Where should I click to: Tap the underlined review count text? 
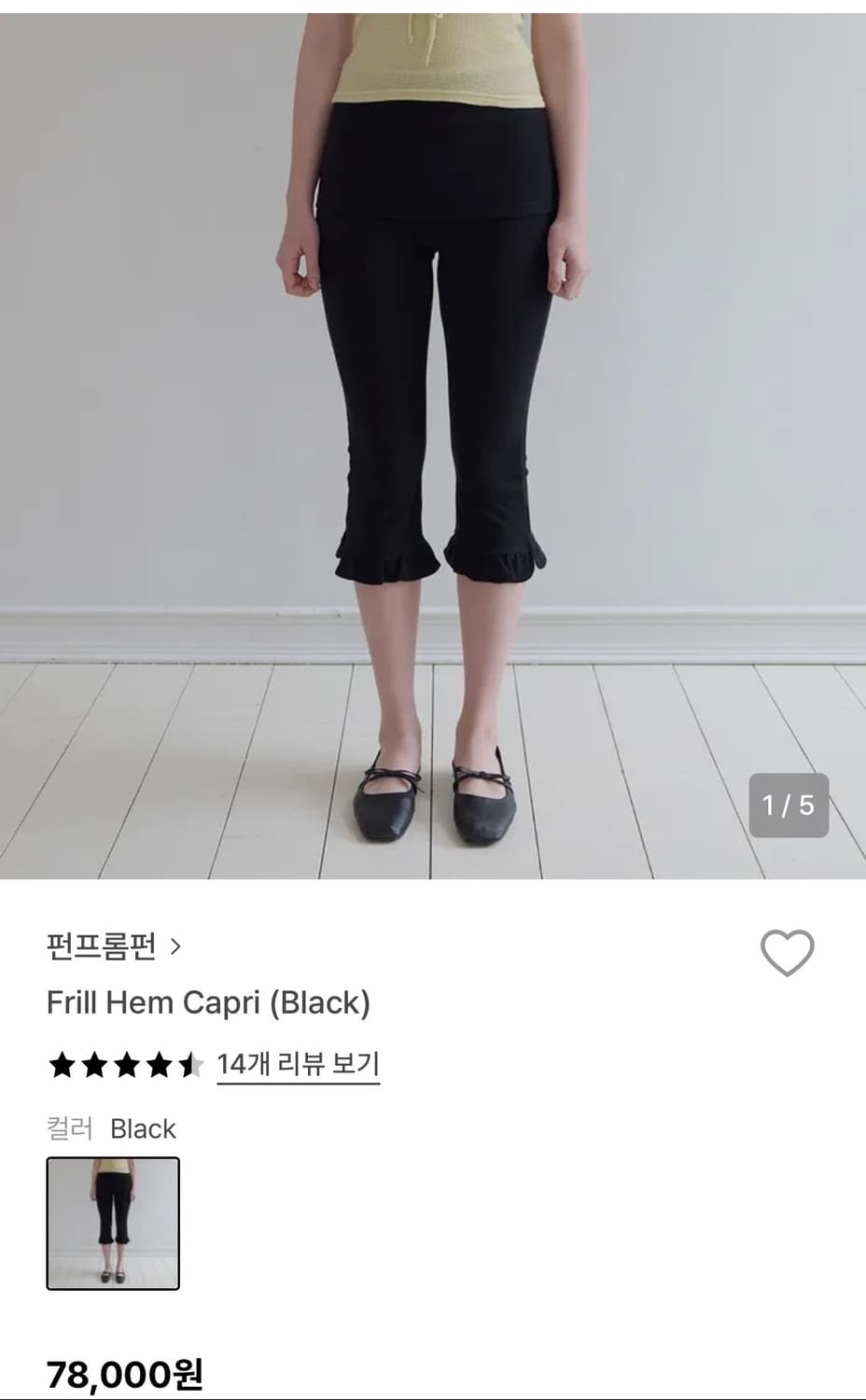click(x=298, y=1063)
